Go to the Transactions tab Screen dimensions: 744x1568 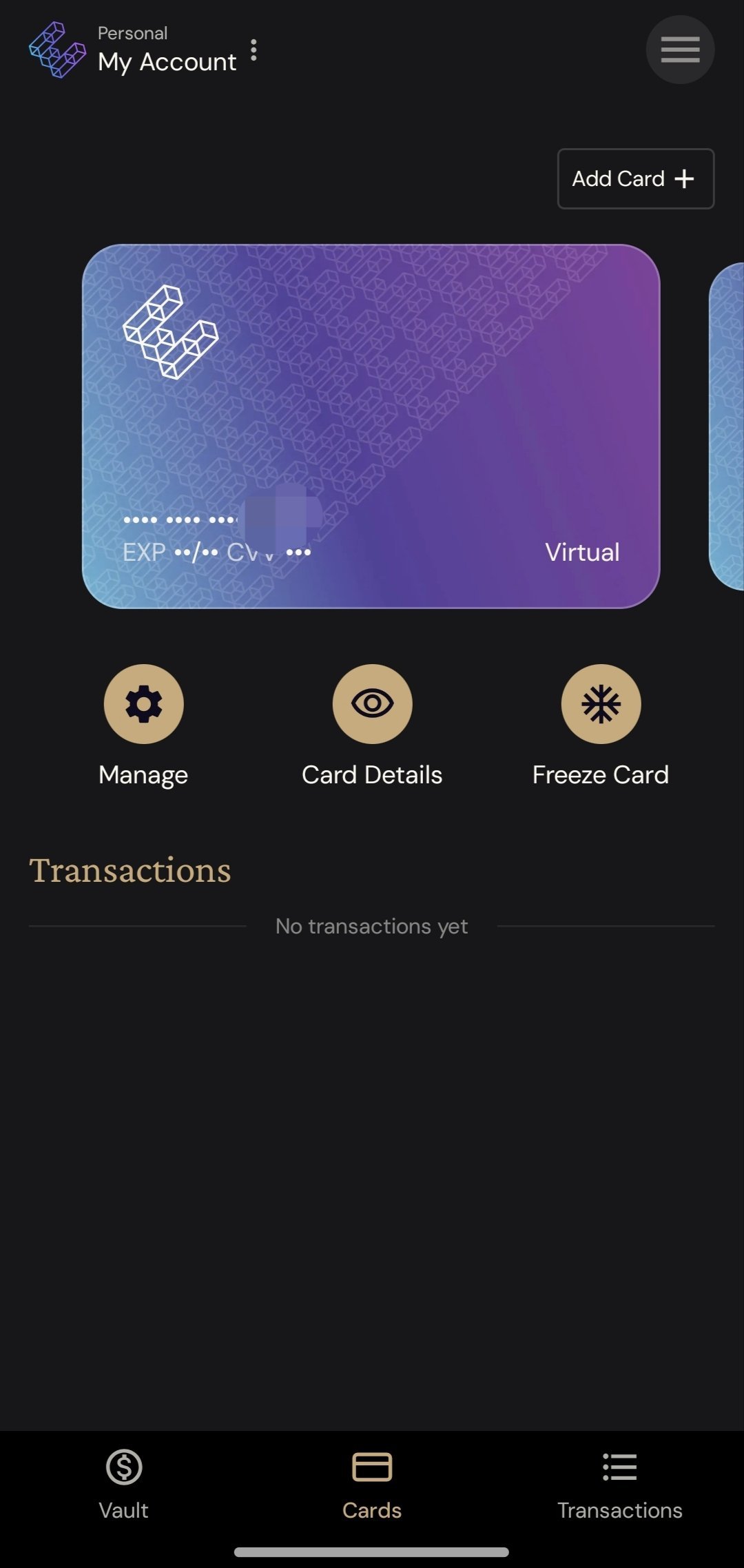619,1484
